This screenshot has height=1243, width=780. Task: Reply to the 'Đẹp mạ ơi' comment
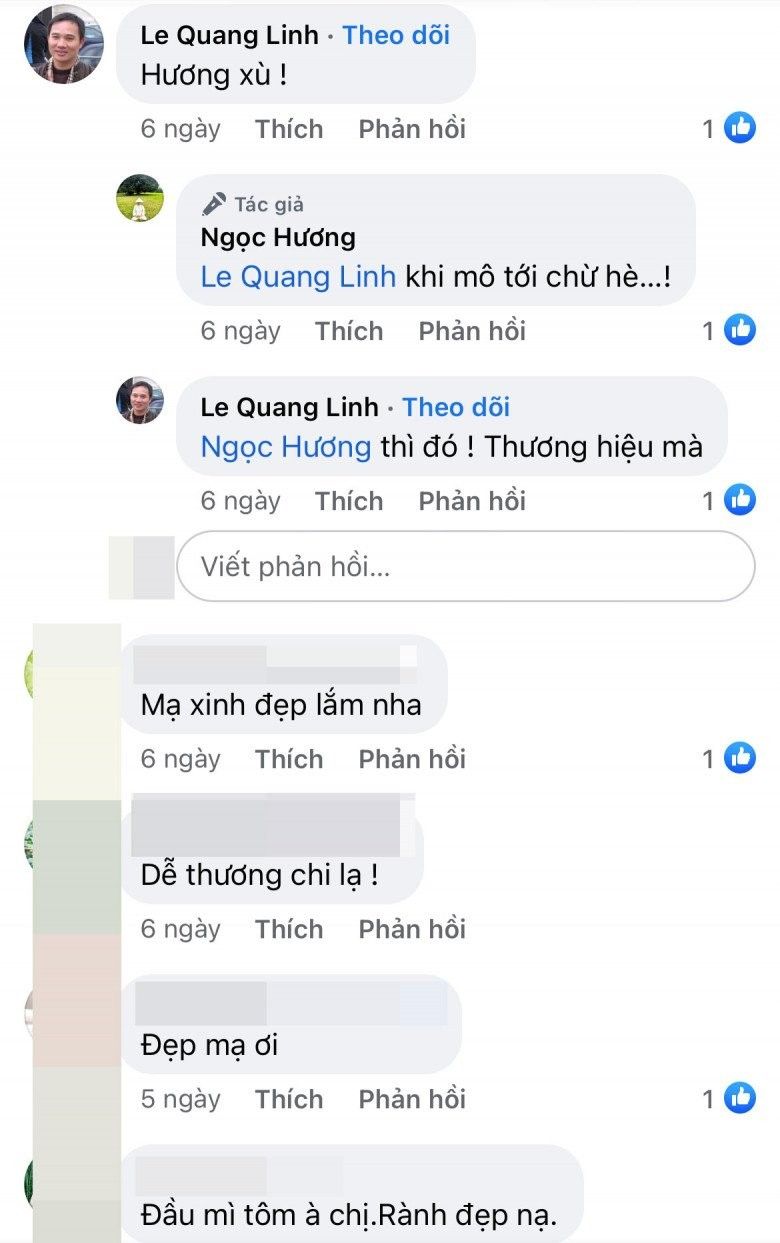tap(412, 1099)
